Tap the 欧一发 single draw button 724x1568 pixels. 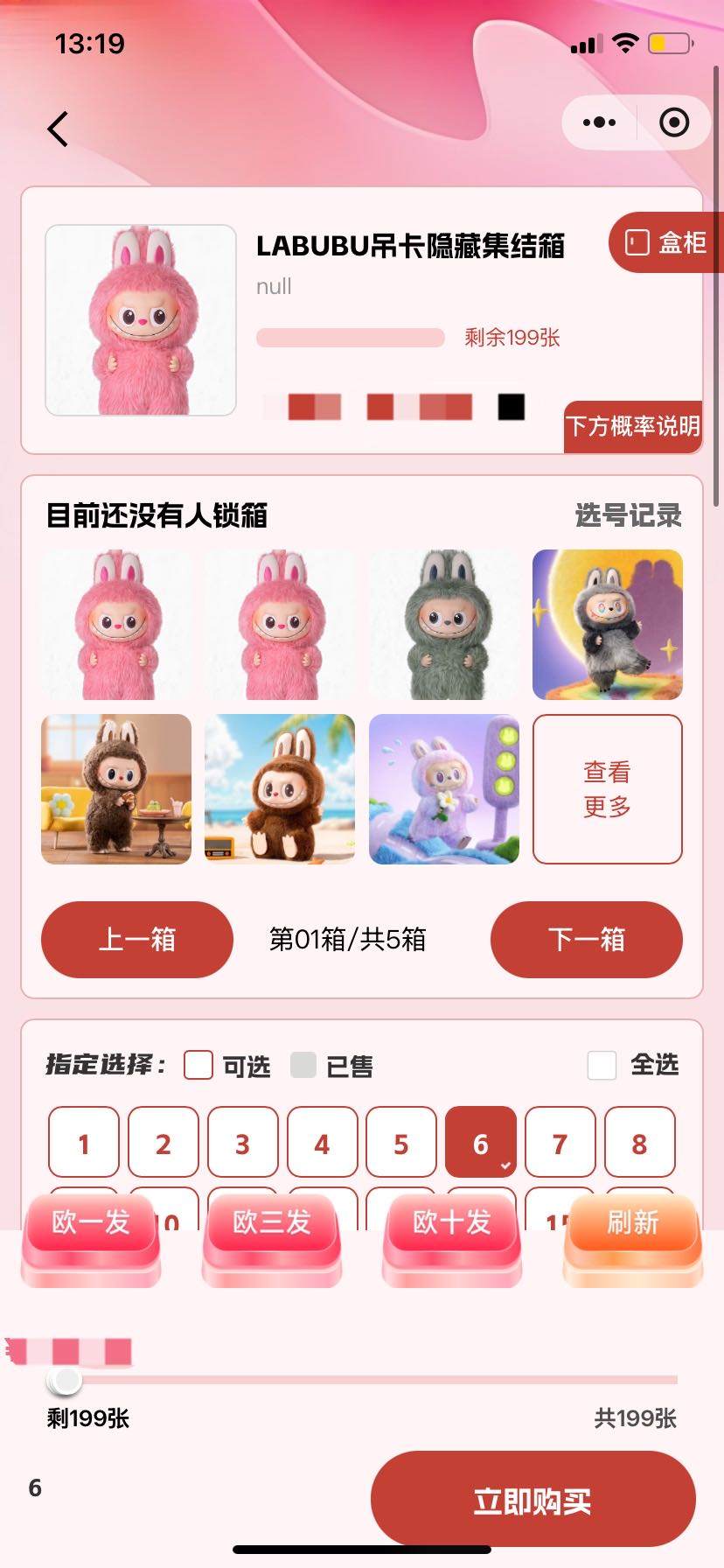coord(91,1224)
